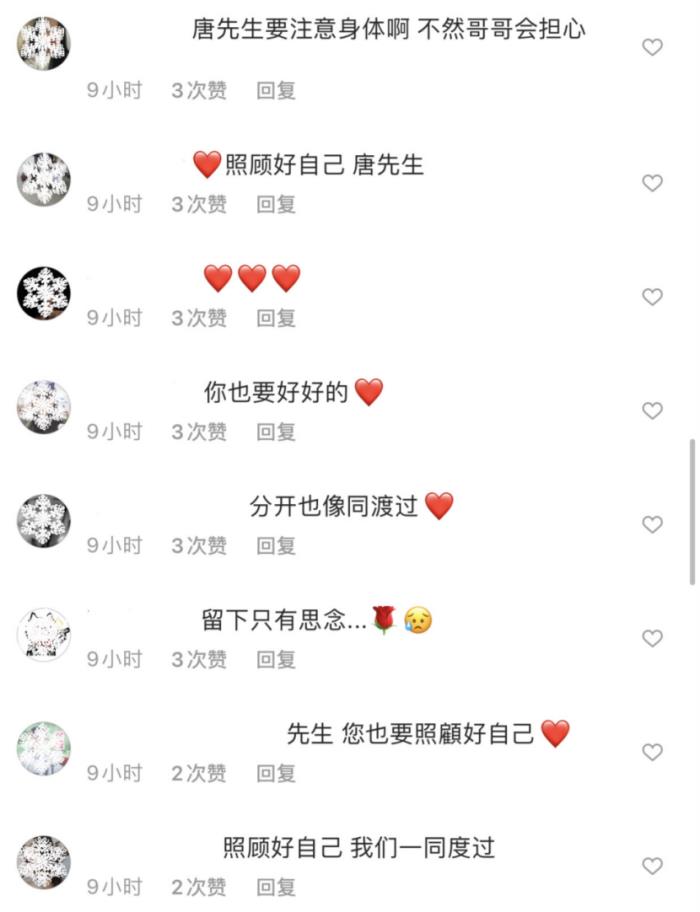Reply to the comment '照顾好自己 我们一同度过'
700x912 pixels.
tap(276, 887)
